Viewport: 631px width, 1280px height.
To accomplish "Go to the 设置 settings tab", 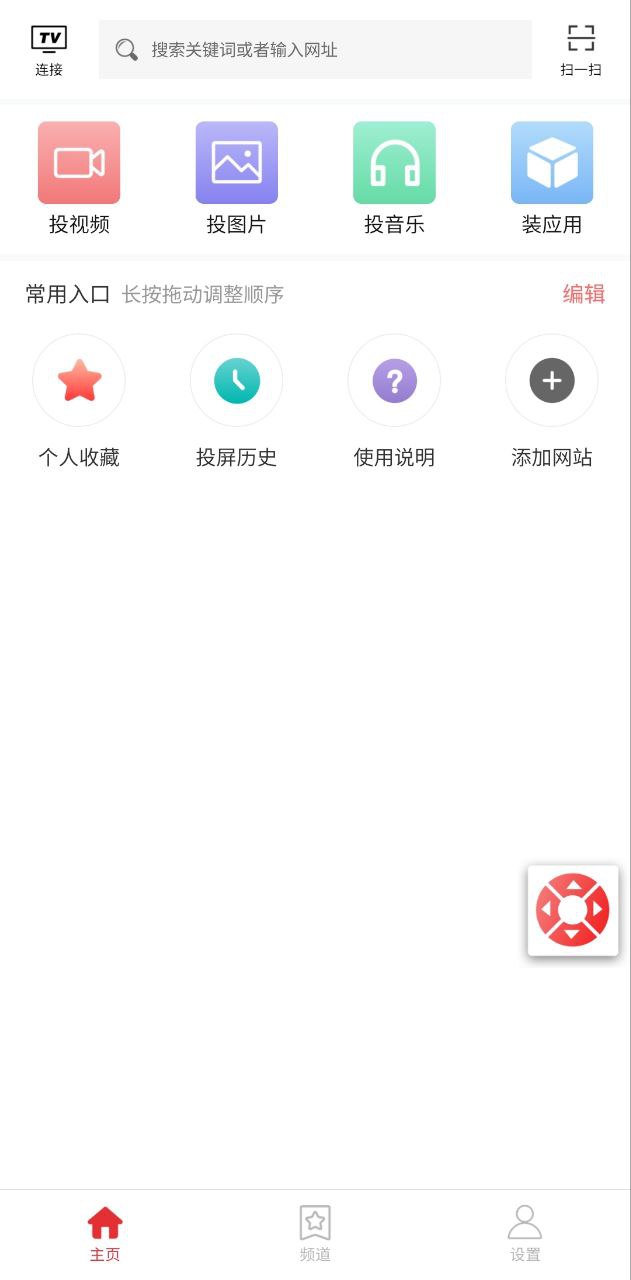I will pos(525,1233).
